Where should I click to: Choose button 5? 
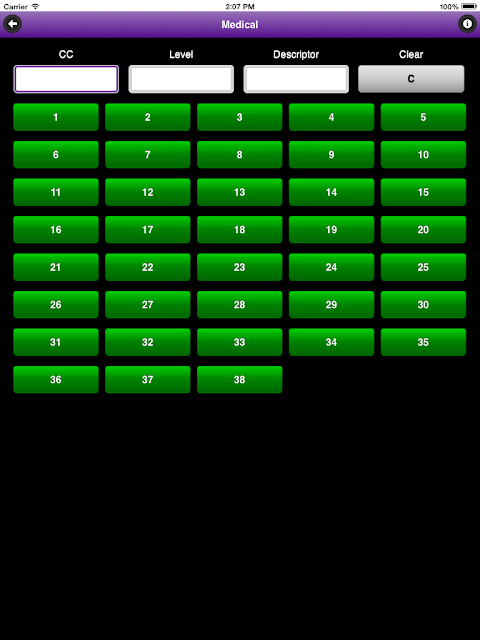pyautogui.click(x=423, y=117)
